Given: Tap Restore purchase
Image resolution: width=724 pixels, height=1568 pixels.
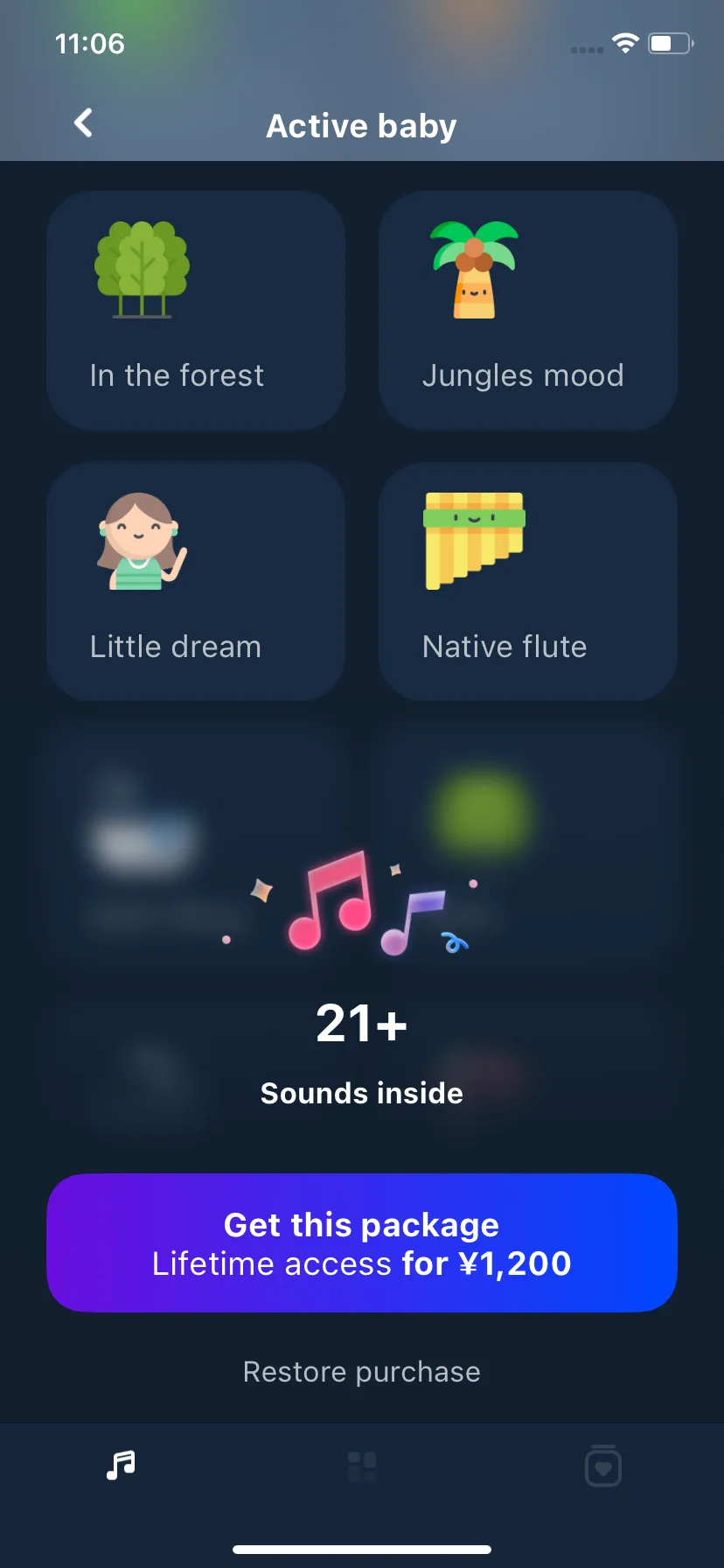Looking at the screenshot, I should click(x=361, y=1371).
